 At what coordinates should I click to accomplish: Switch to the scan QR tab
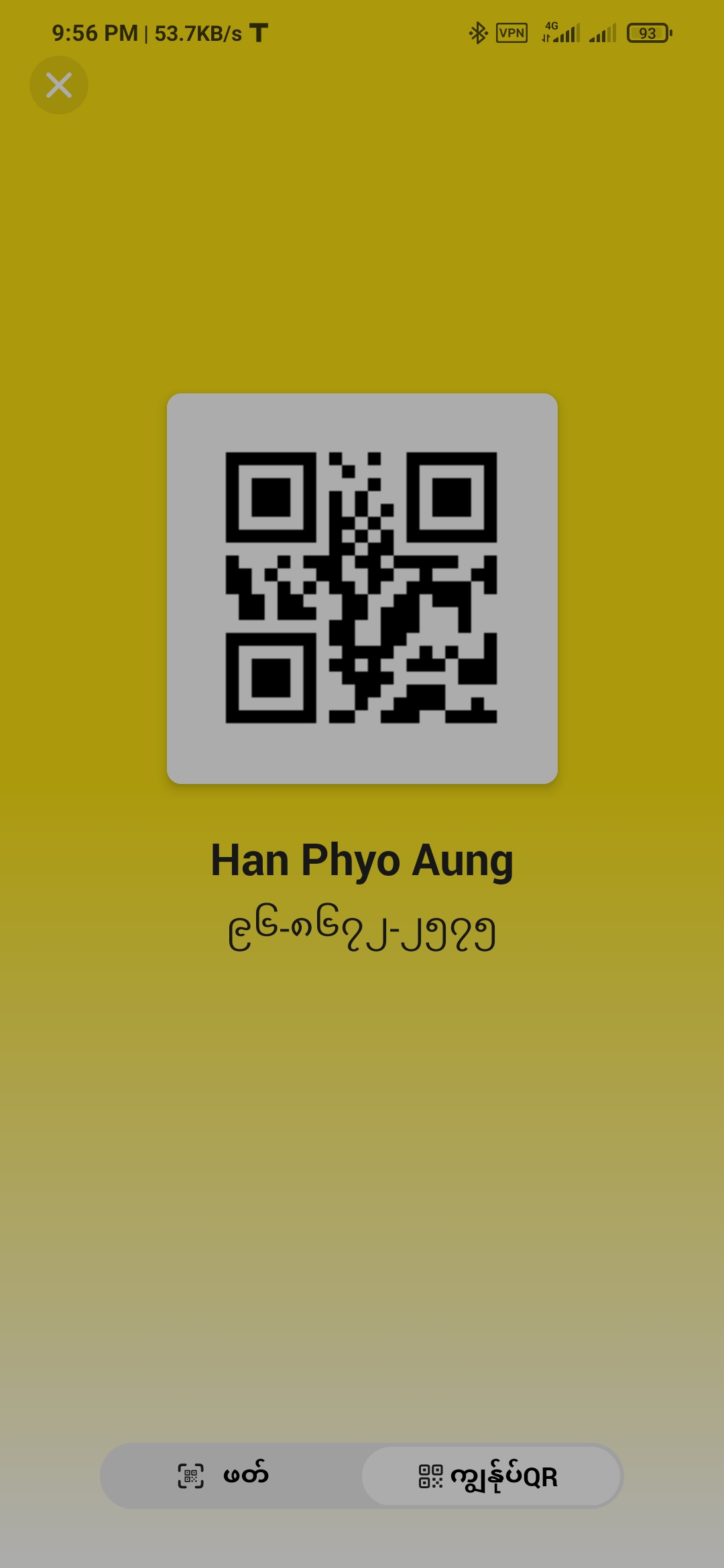225,1476
